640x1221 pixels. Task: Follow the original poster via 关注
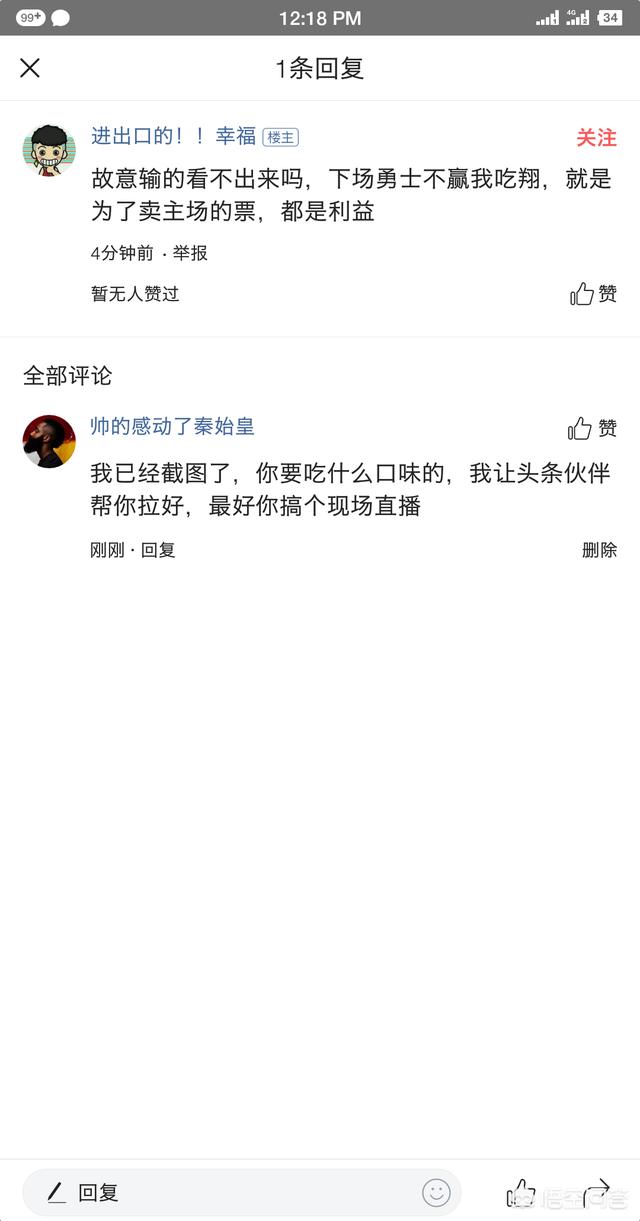click(x=596, y=138)
